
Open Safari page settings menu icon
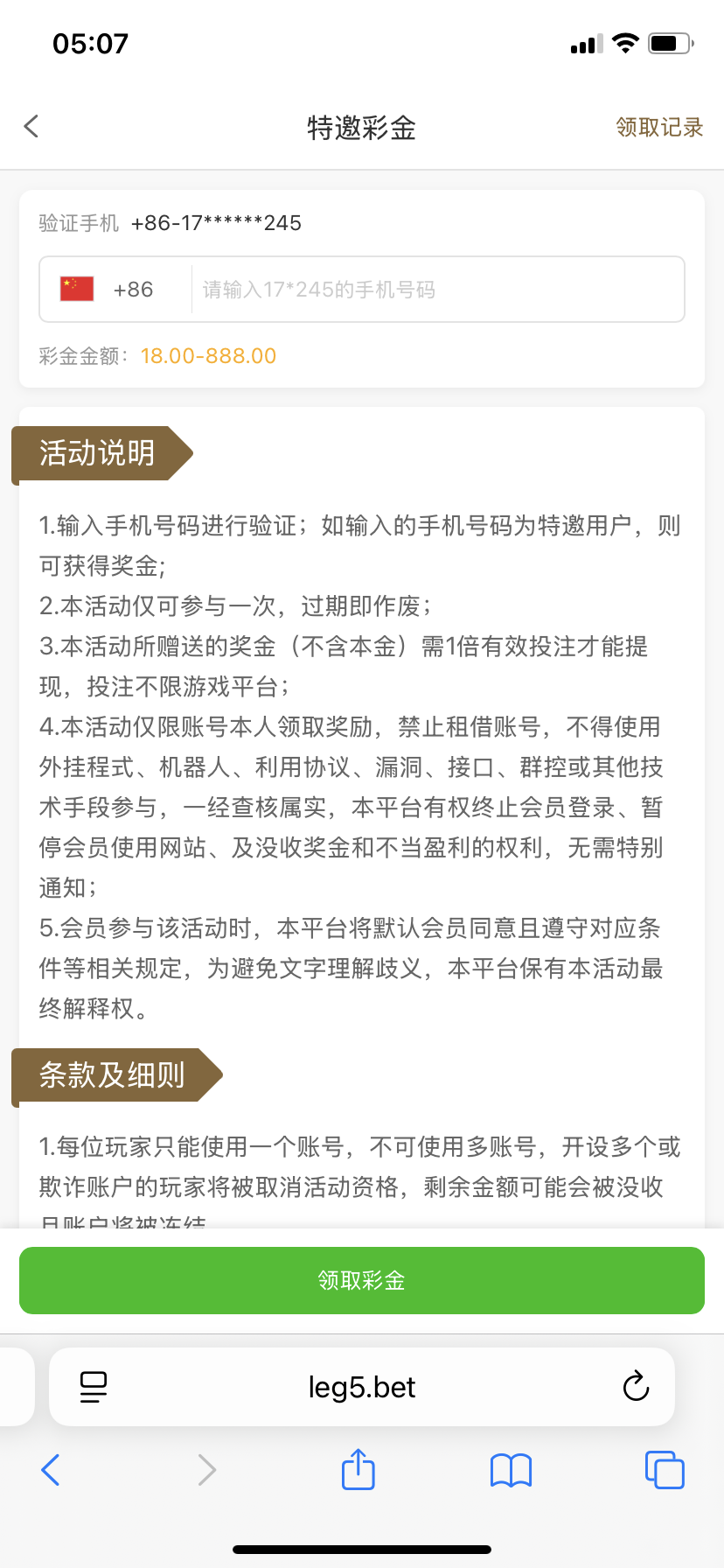click(94, 1387)
